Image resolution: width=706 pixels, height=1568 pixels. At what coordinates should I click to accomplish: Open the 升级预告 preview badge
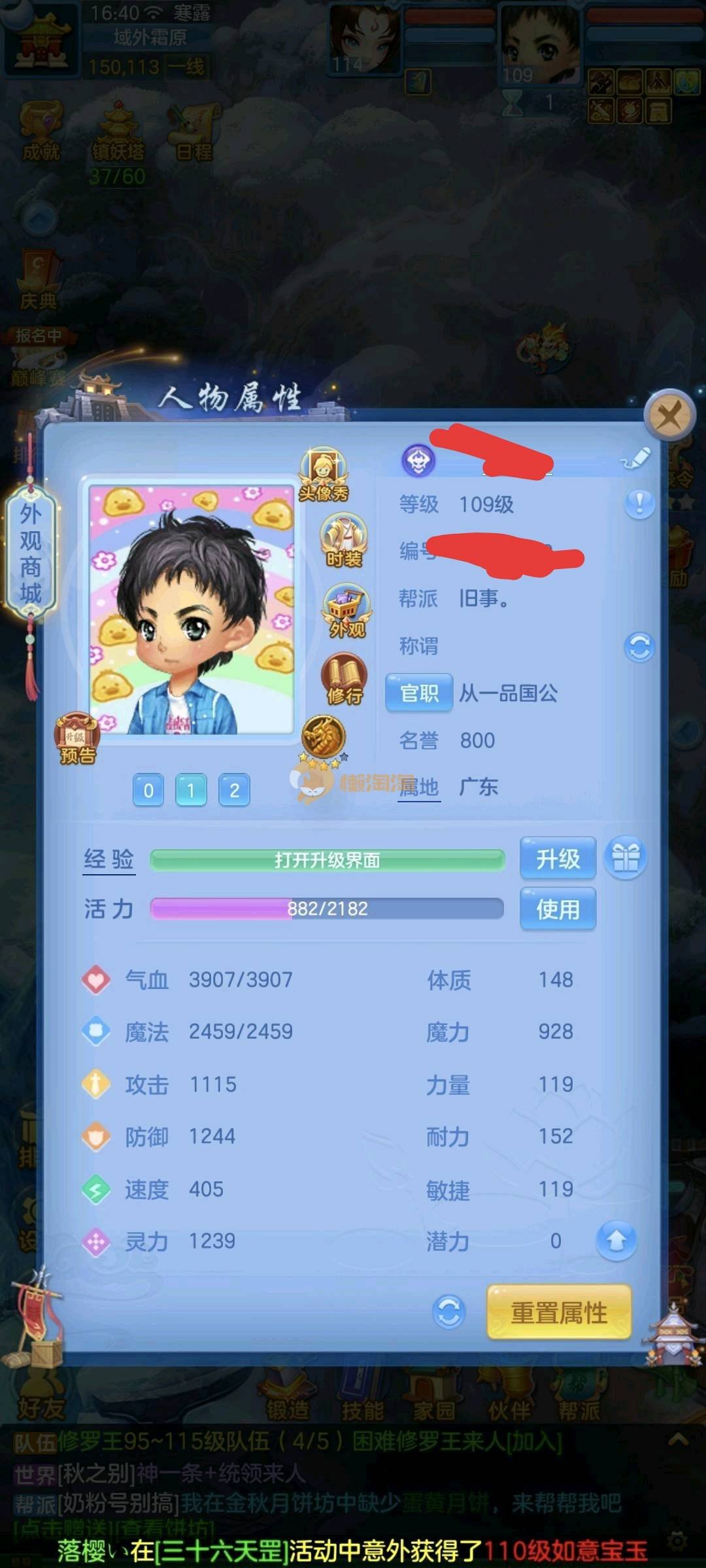click(x=77, y=740)
